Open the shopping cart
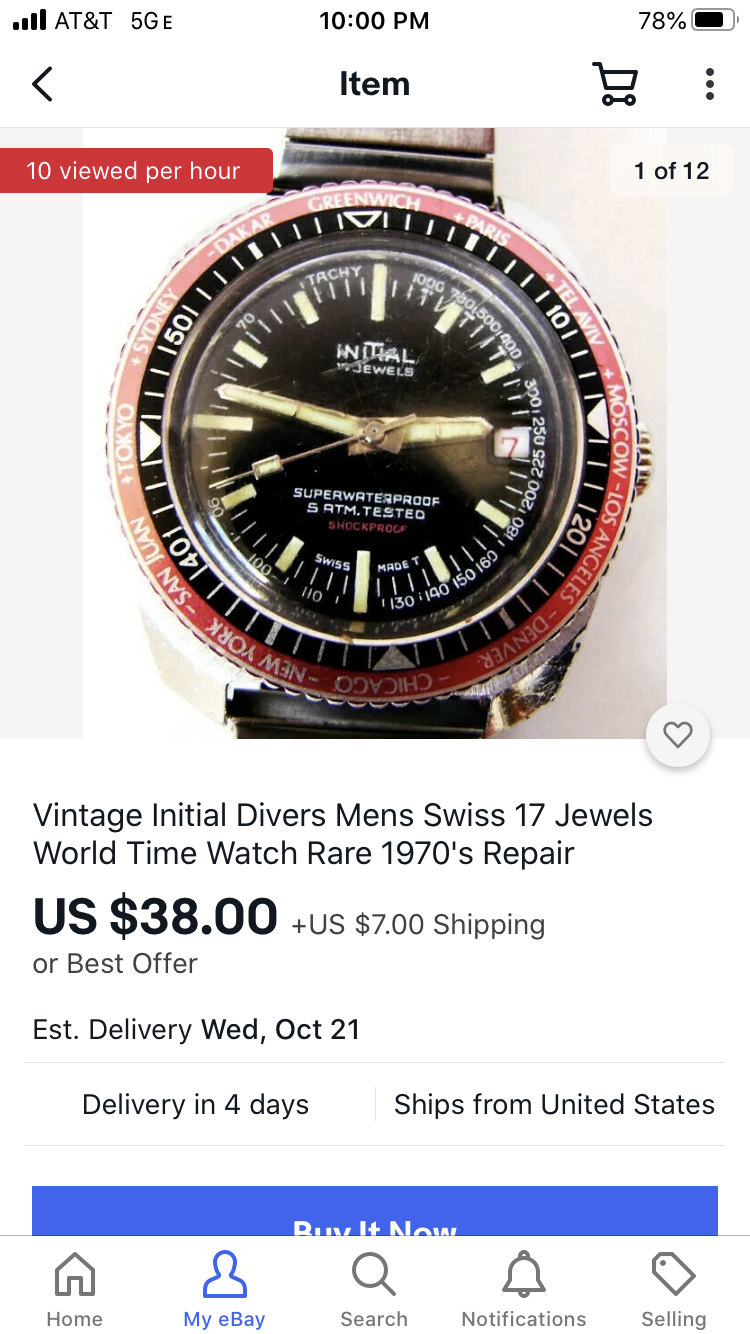 (x=614, y=85)
